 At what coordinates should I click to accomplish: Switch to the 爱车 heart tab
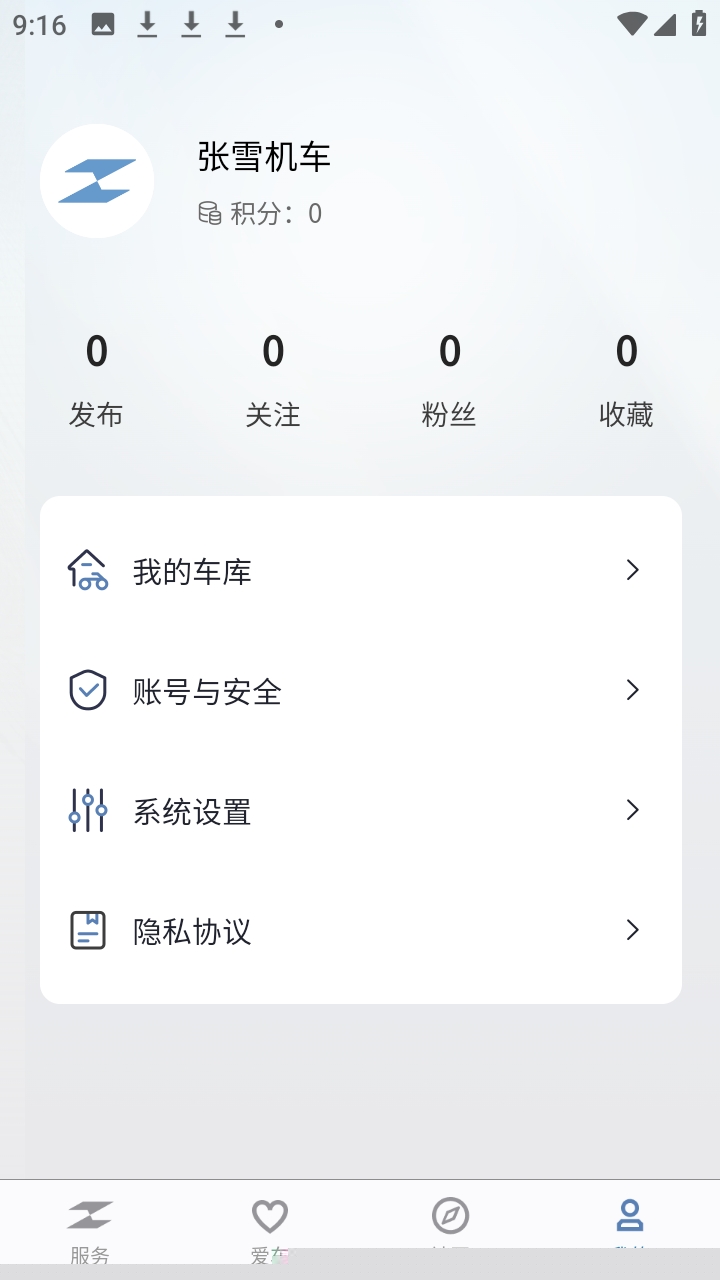270,1225
